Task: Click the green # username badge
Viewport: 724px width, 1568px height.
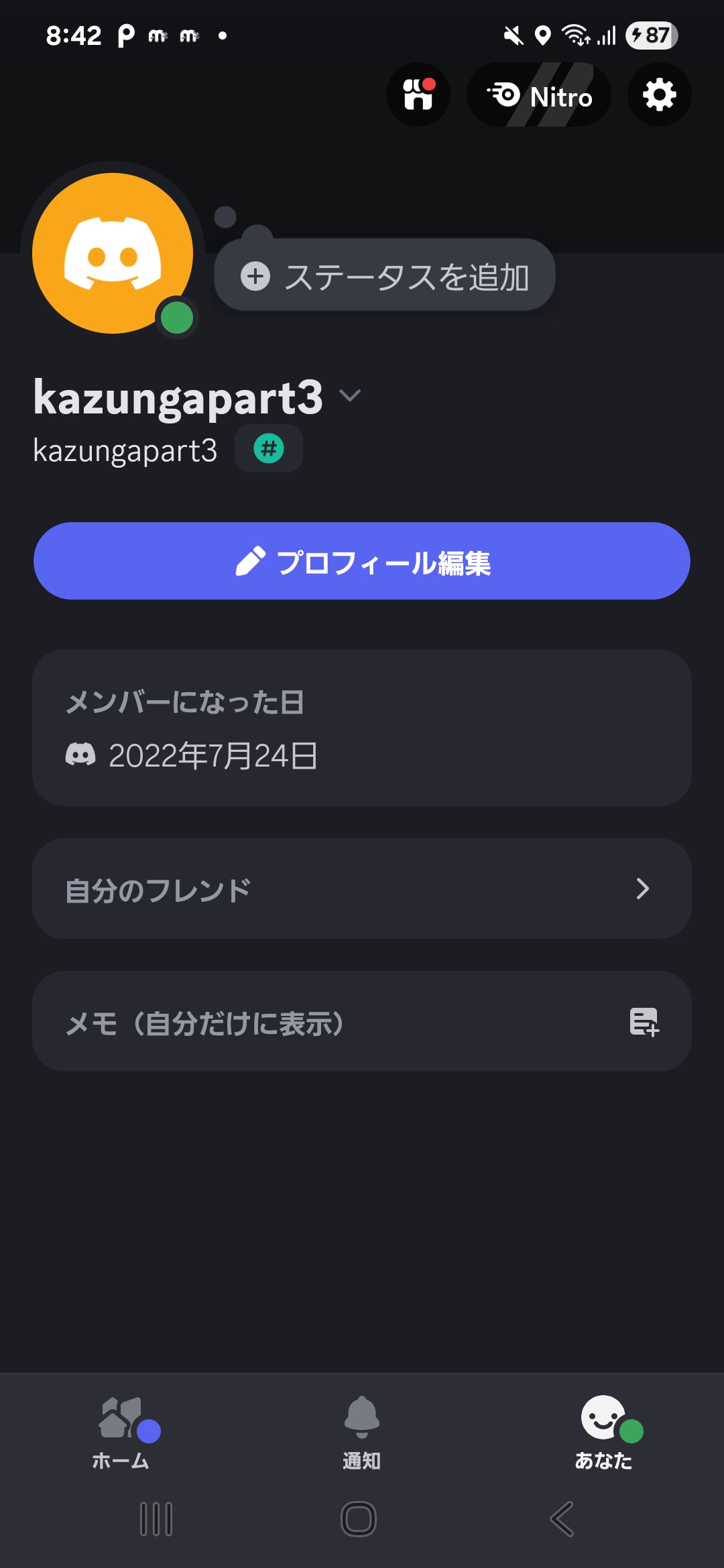Action: click(x=267, y=448)
